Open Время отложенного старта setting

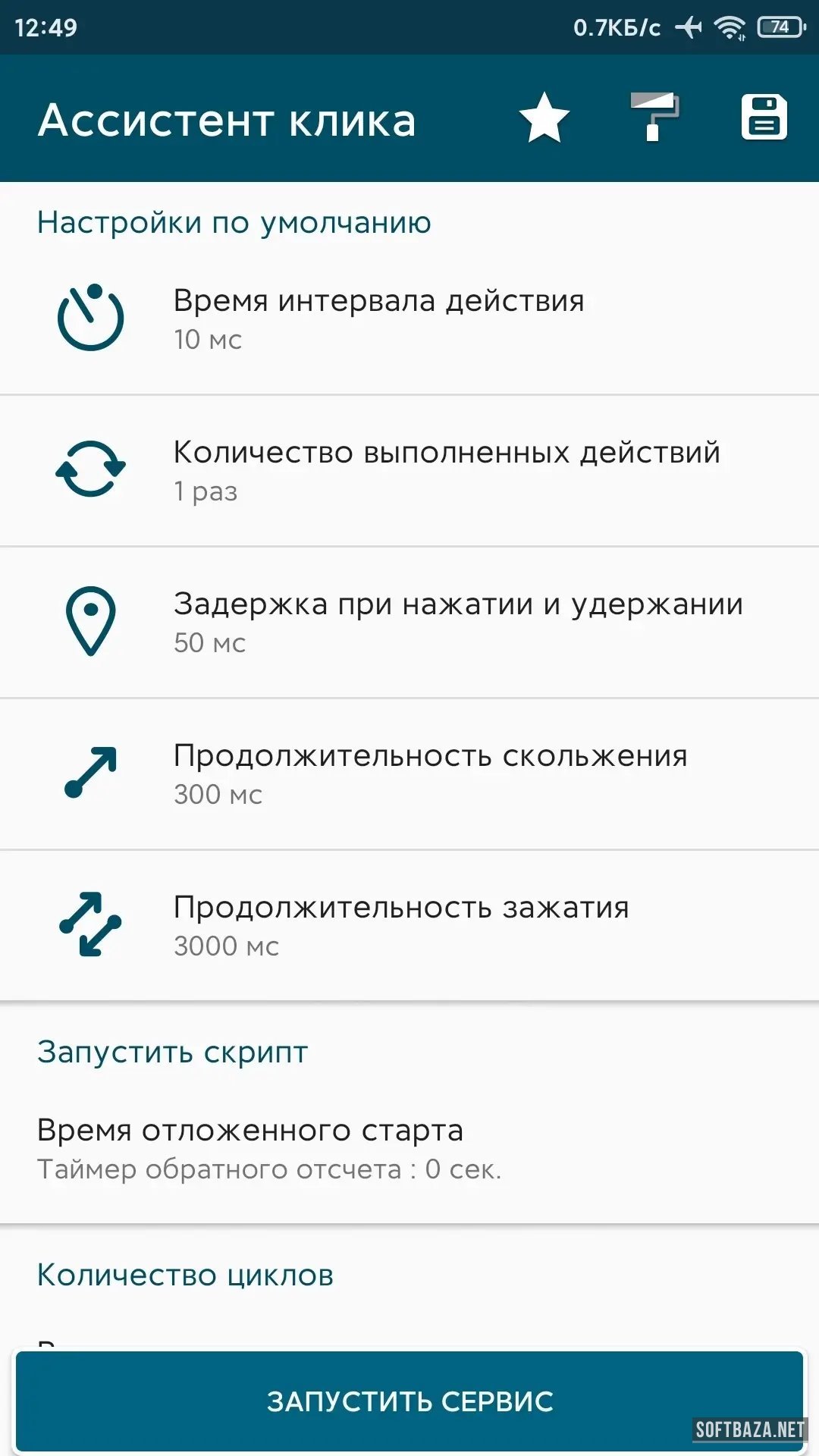pyautogui.click(x=409, y=1148)
